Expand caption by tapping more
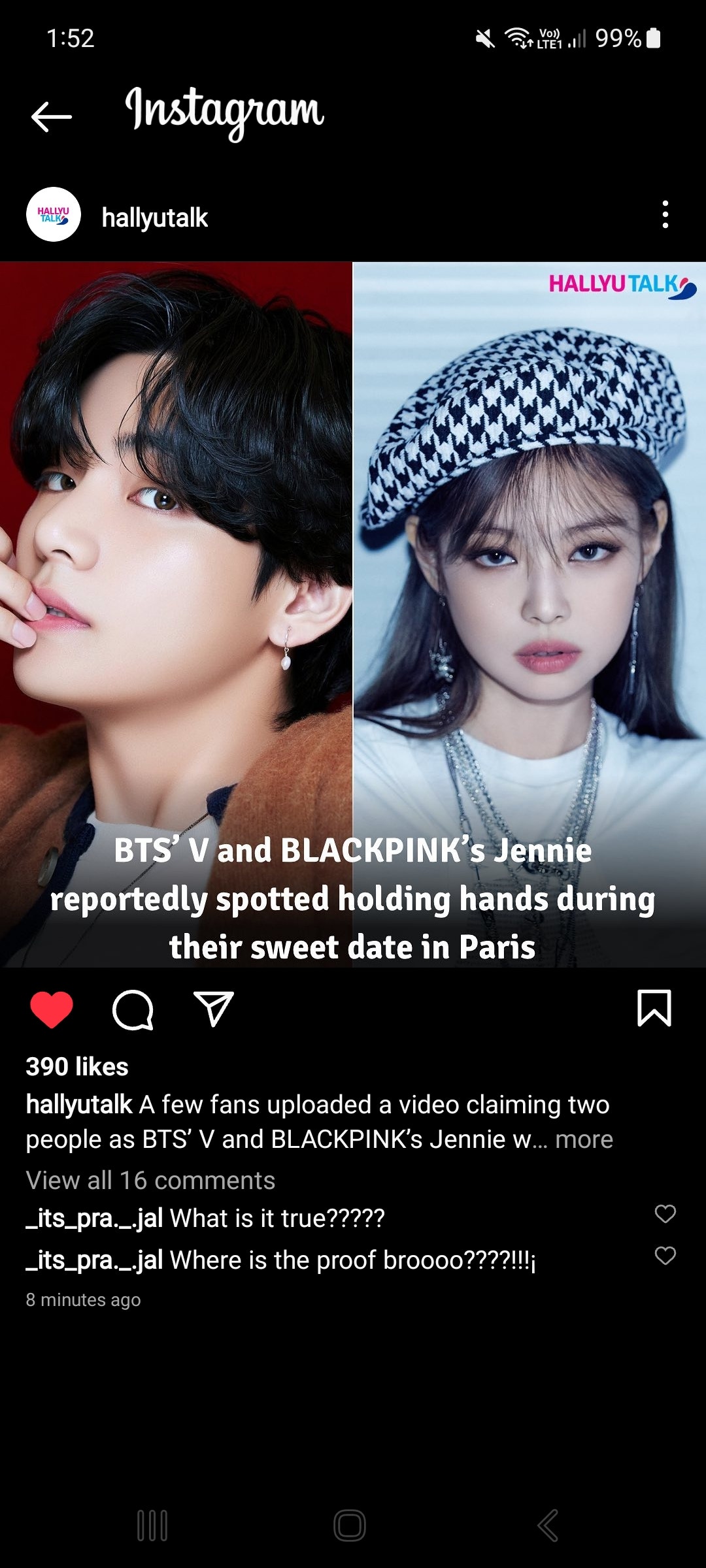Image resolution: width=706 pixels, height=1568 pixels. point(584,1139)
